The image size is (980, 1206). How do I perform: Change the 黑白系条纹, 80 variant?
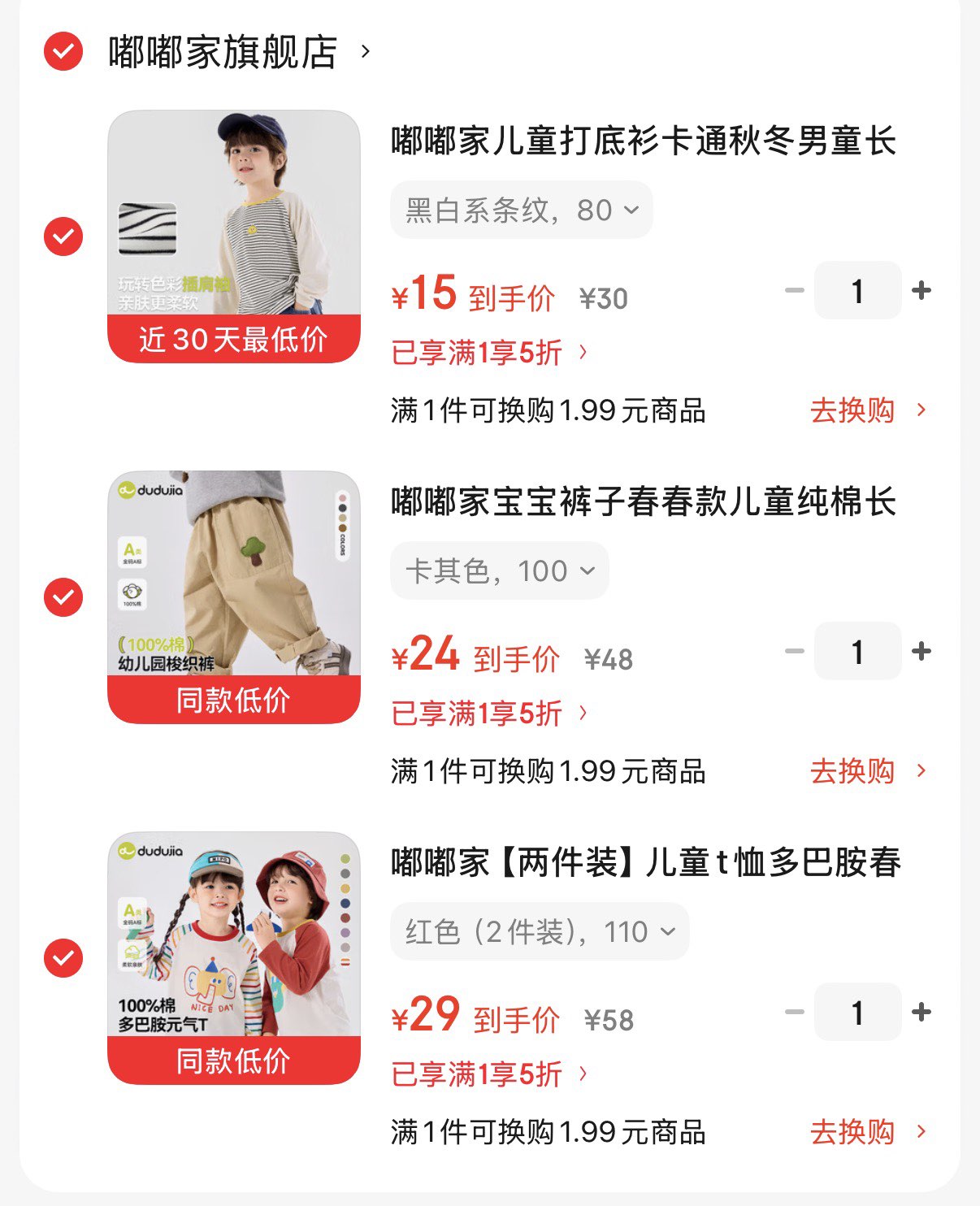click(x=521, y=210)
